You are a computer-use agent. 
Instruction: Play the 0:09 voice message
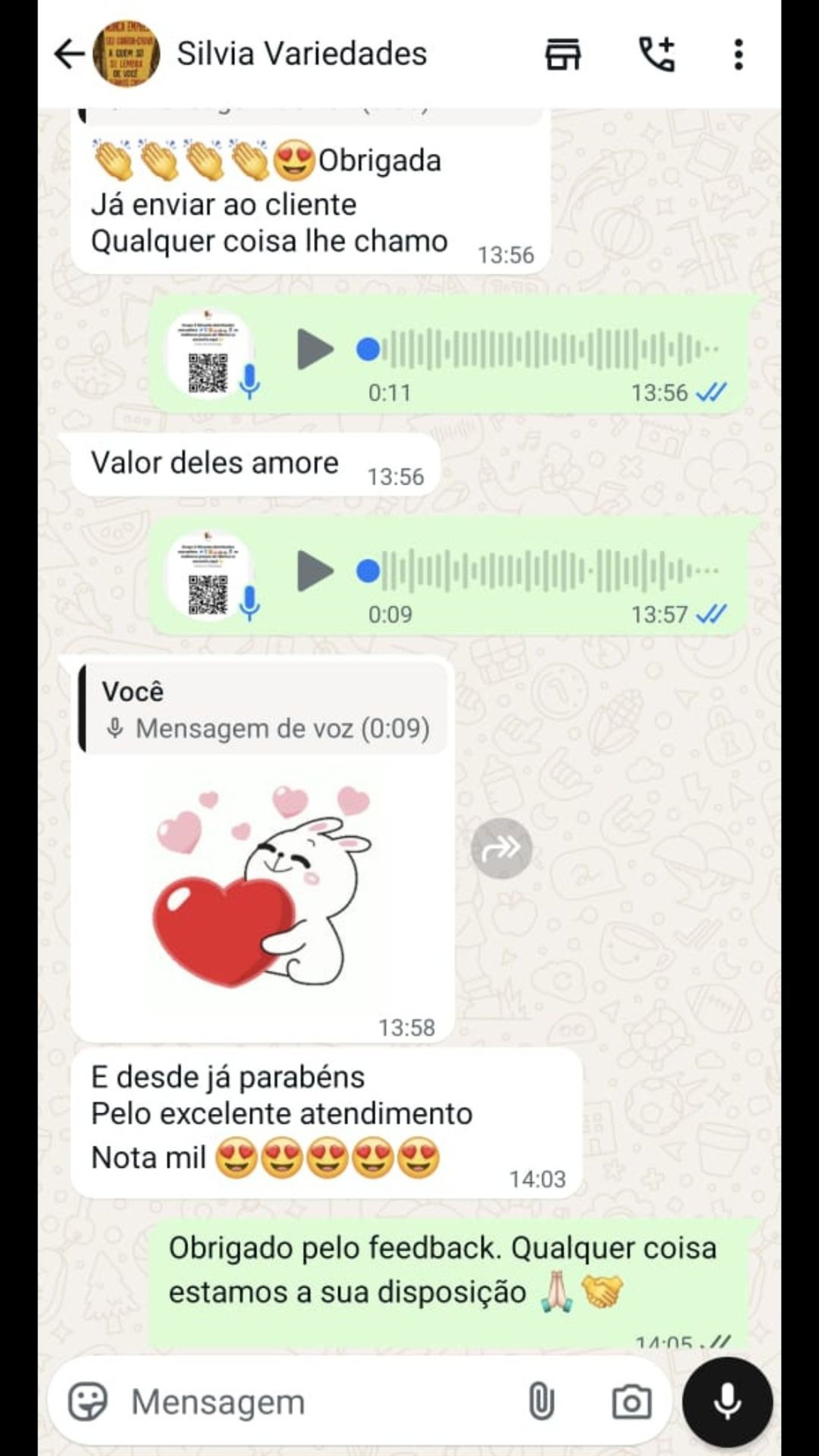(x=315, y=571)
